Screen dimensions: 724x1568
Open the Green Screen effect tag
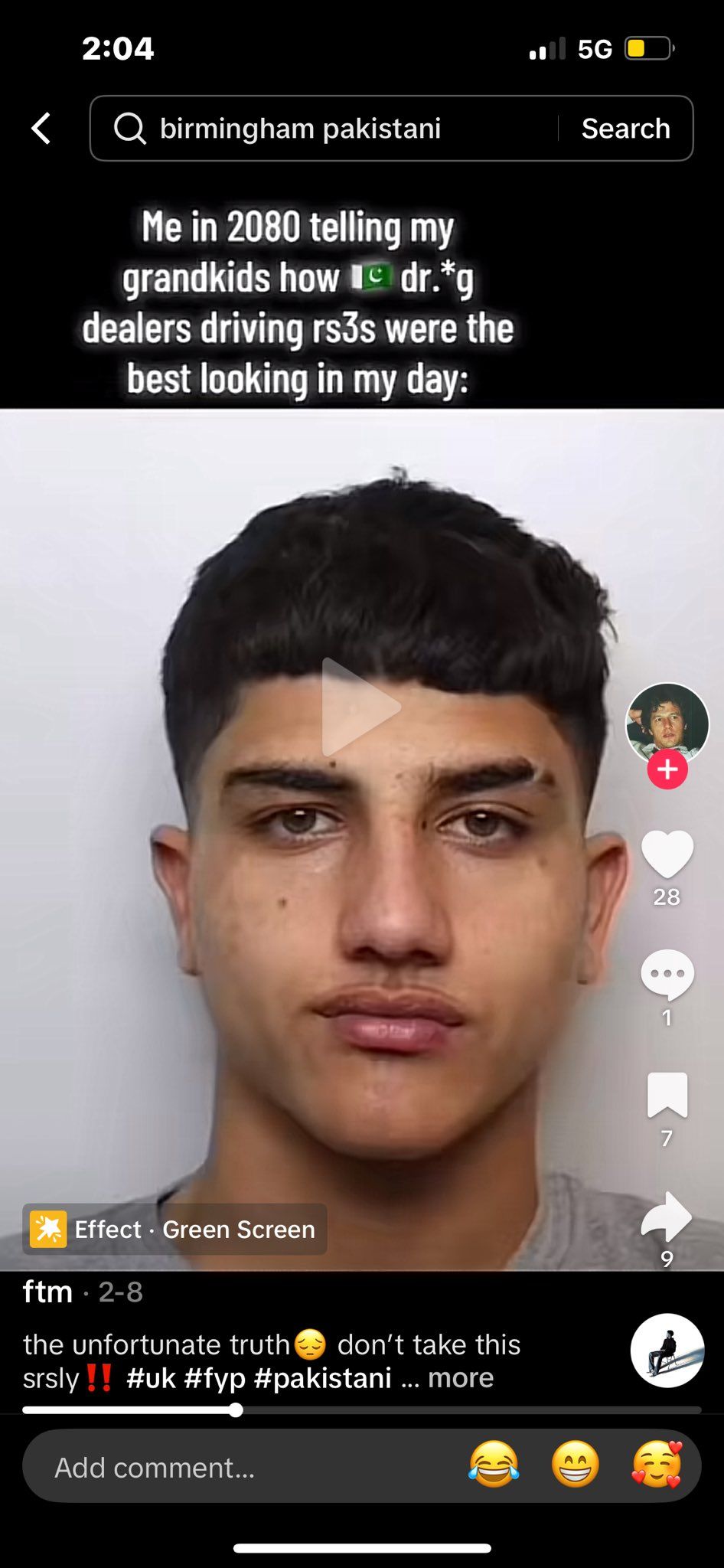pyautogui.click(x=174, y=1229)
